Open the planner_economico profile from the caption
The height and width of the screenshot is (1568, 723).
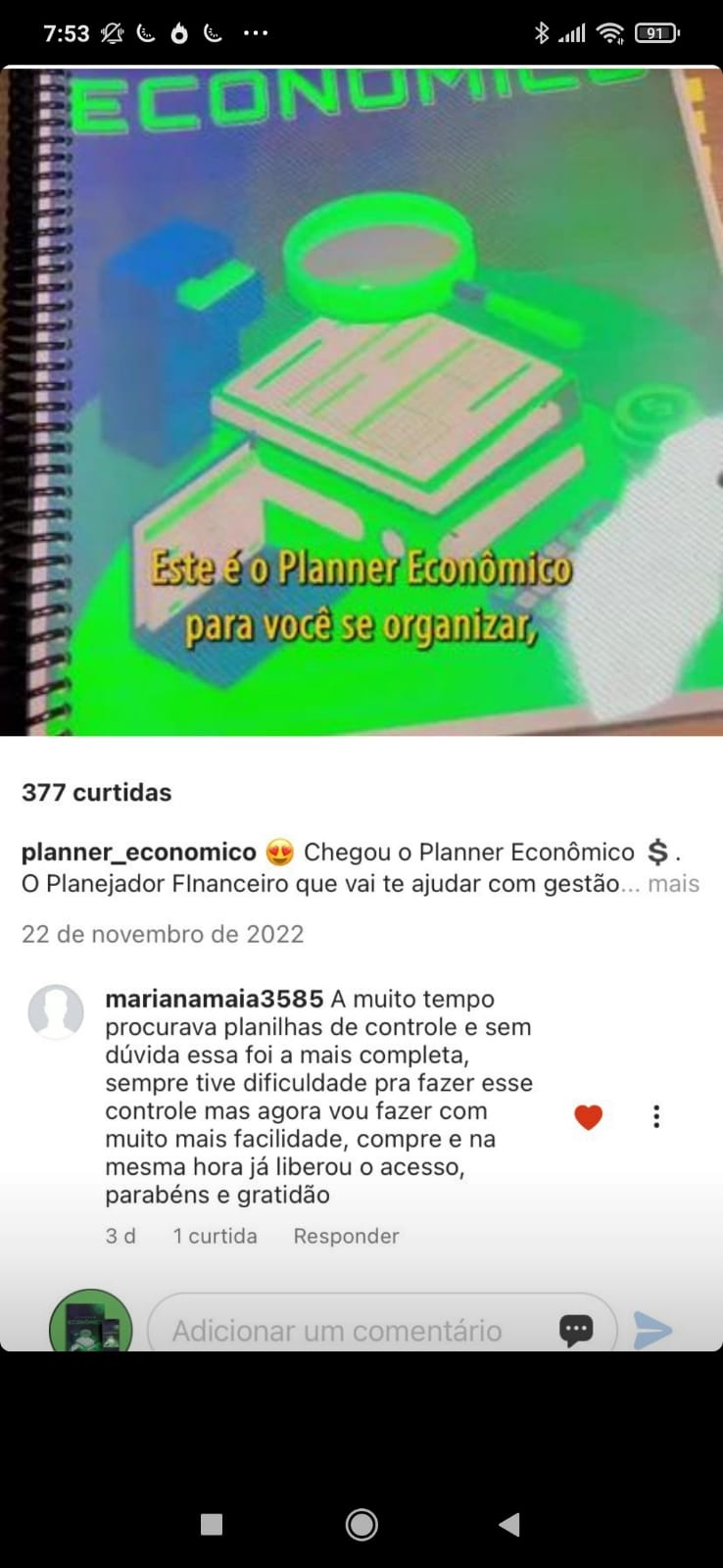[138, 852]
